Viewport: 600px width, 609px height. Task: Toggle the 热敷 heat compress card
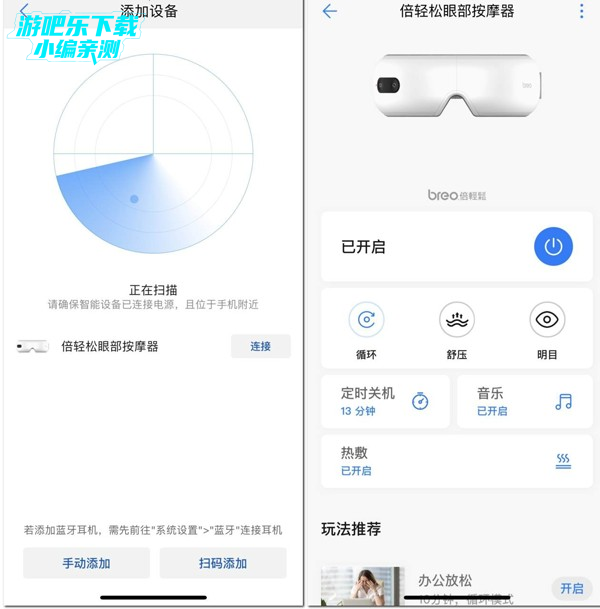(456, 461)
